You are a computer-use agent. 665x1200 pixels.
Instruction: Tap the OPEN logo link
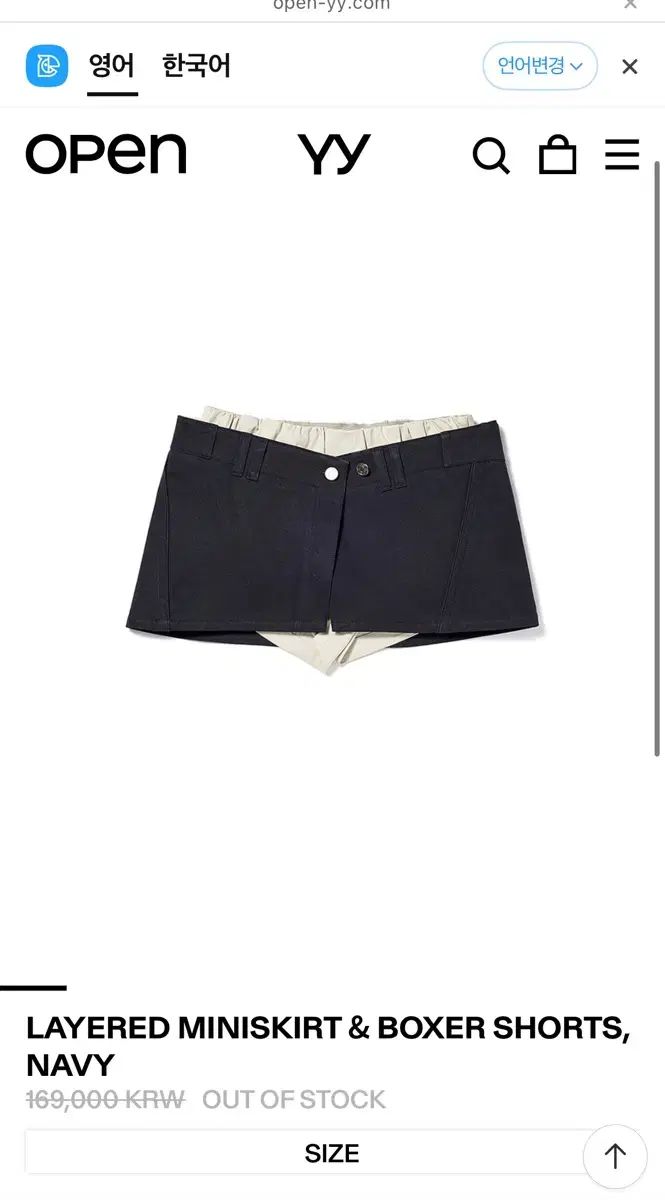click(106, 155)
